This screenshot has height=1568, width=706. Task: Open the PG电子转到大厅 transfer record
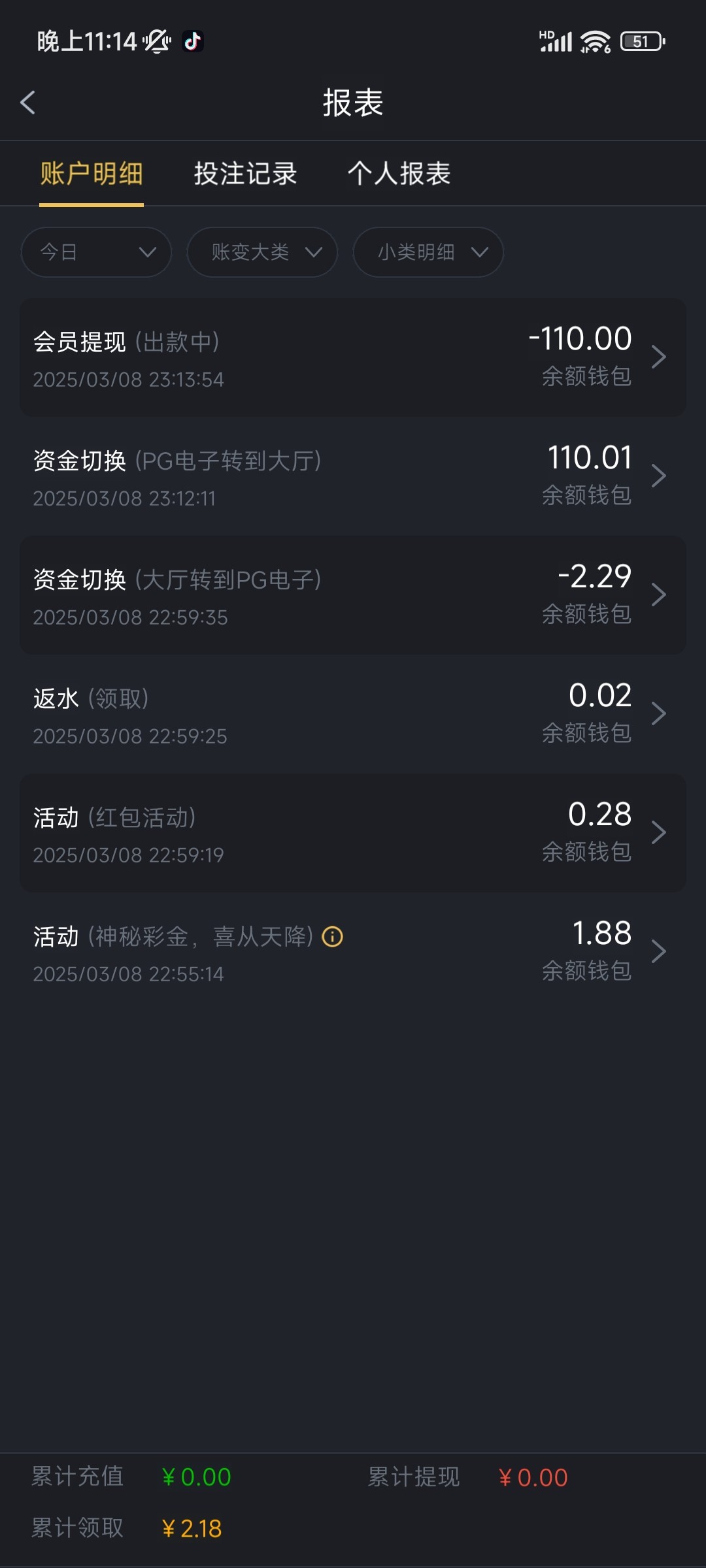coord(353,476)
